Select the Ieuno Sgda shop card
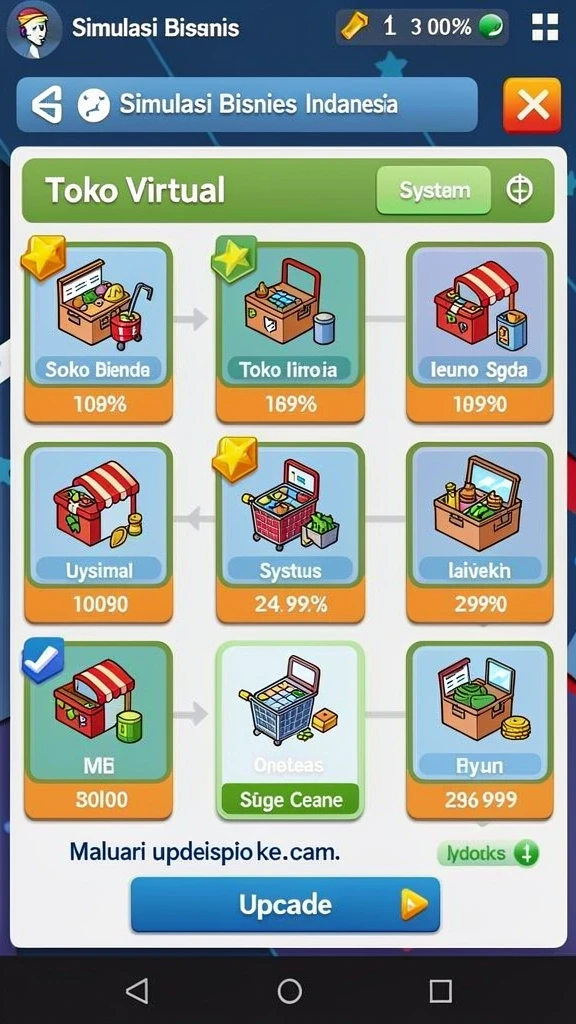 point(480,332)
